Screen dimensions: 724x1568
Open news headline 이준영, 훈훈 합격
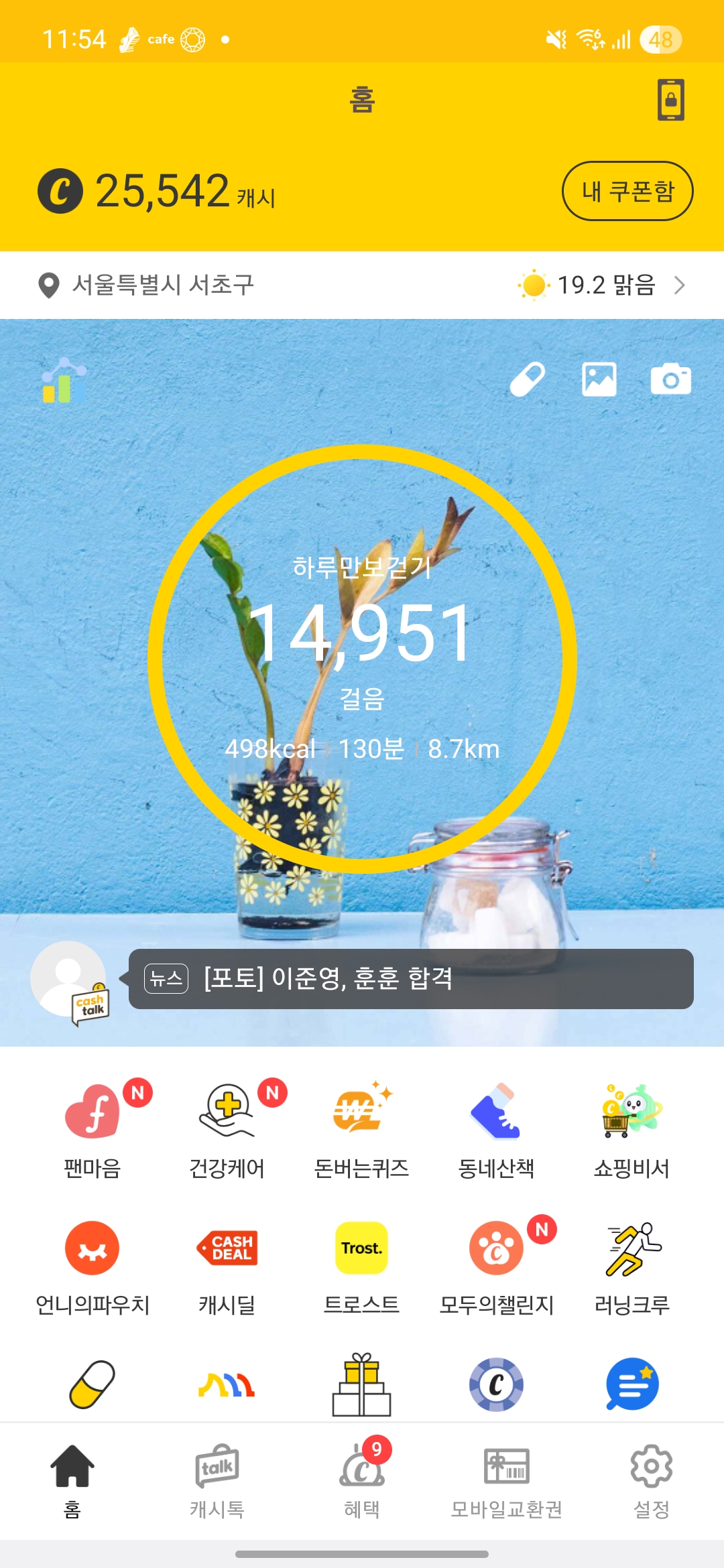tap(410, 978)
